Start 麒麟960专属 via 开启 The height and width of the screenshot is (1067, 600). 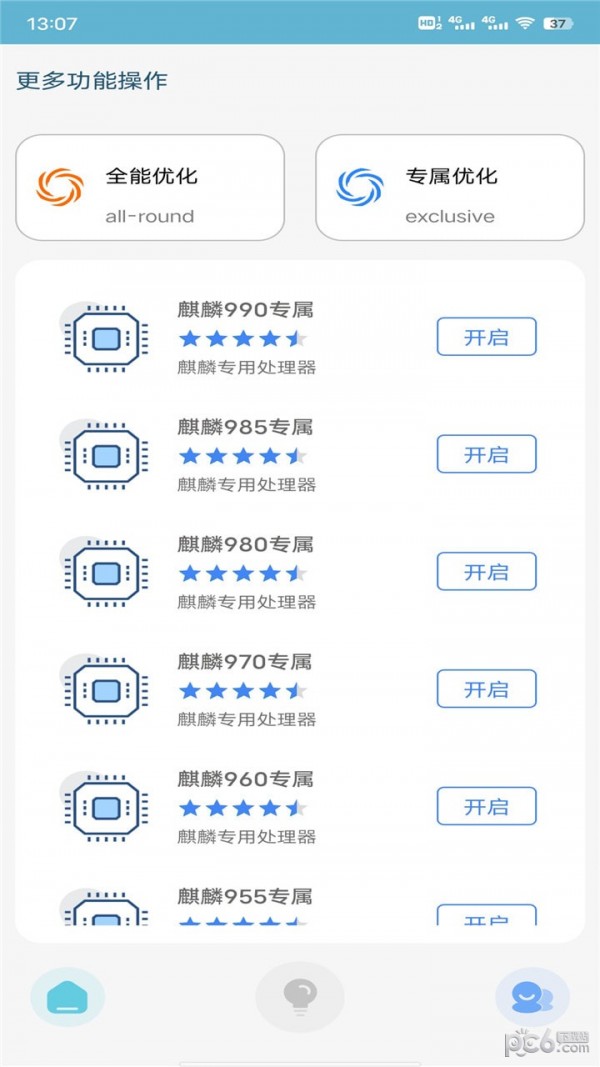[x=486, y=806]
